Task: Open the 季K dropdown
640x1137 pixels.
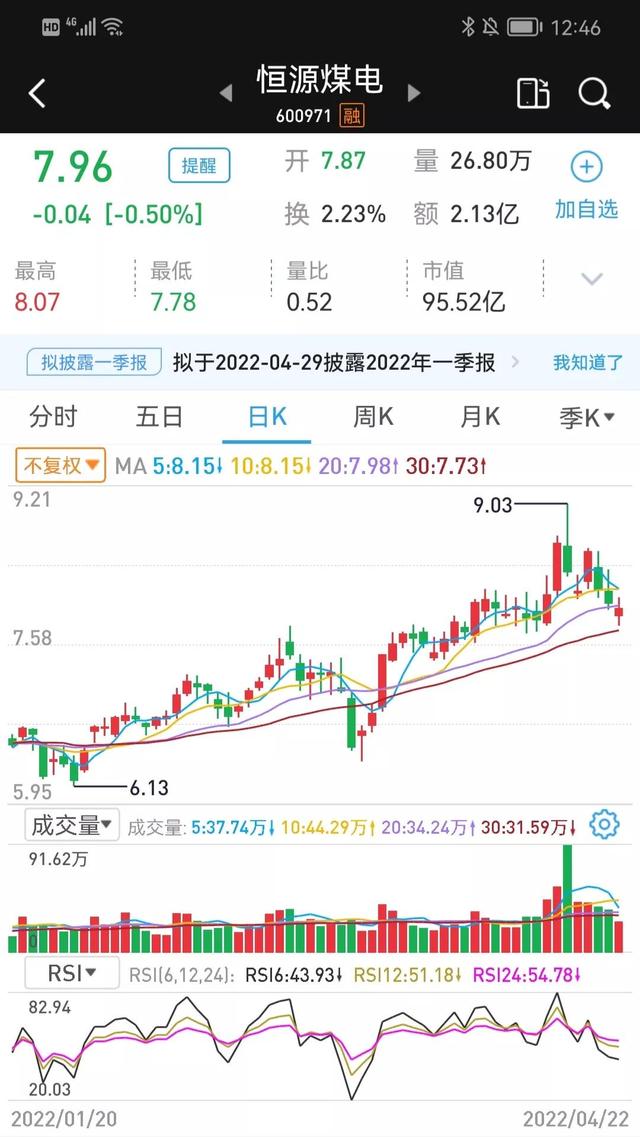Action: [x=586, y=417]
